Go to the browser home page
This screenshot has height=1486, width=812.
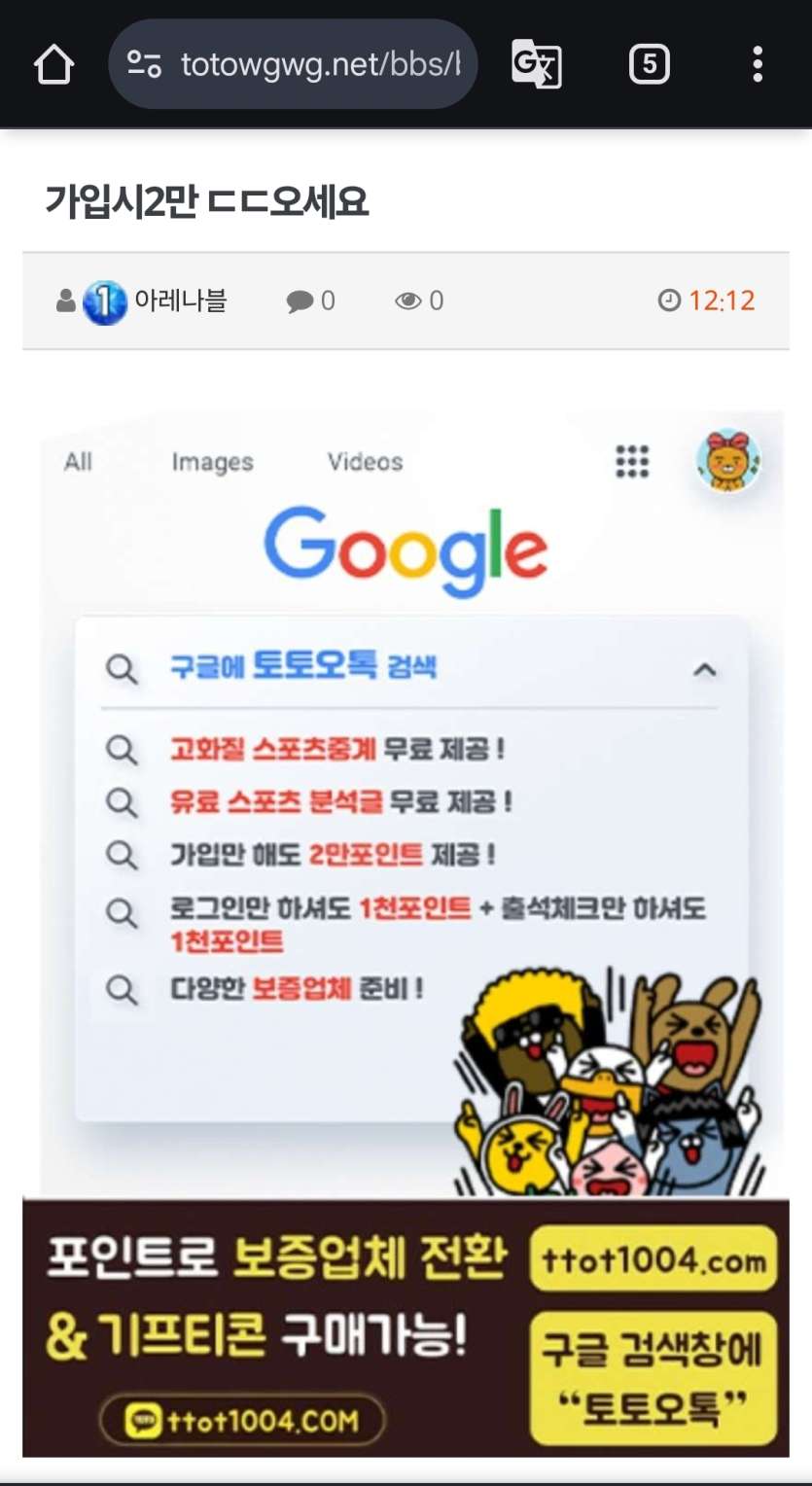tap(53, 65)
